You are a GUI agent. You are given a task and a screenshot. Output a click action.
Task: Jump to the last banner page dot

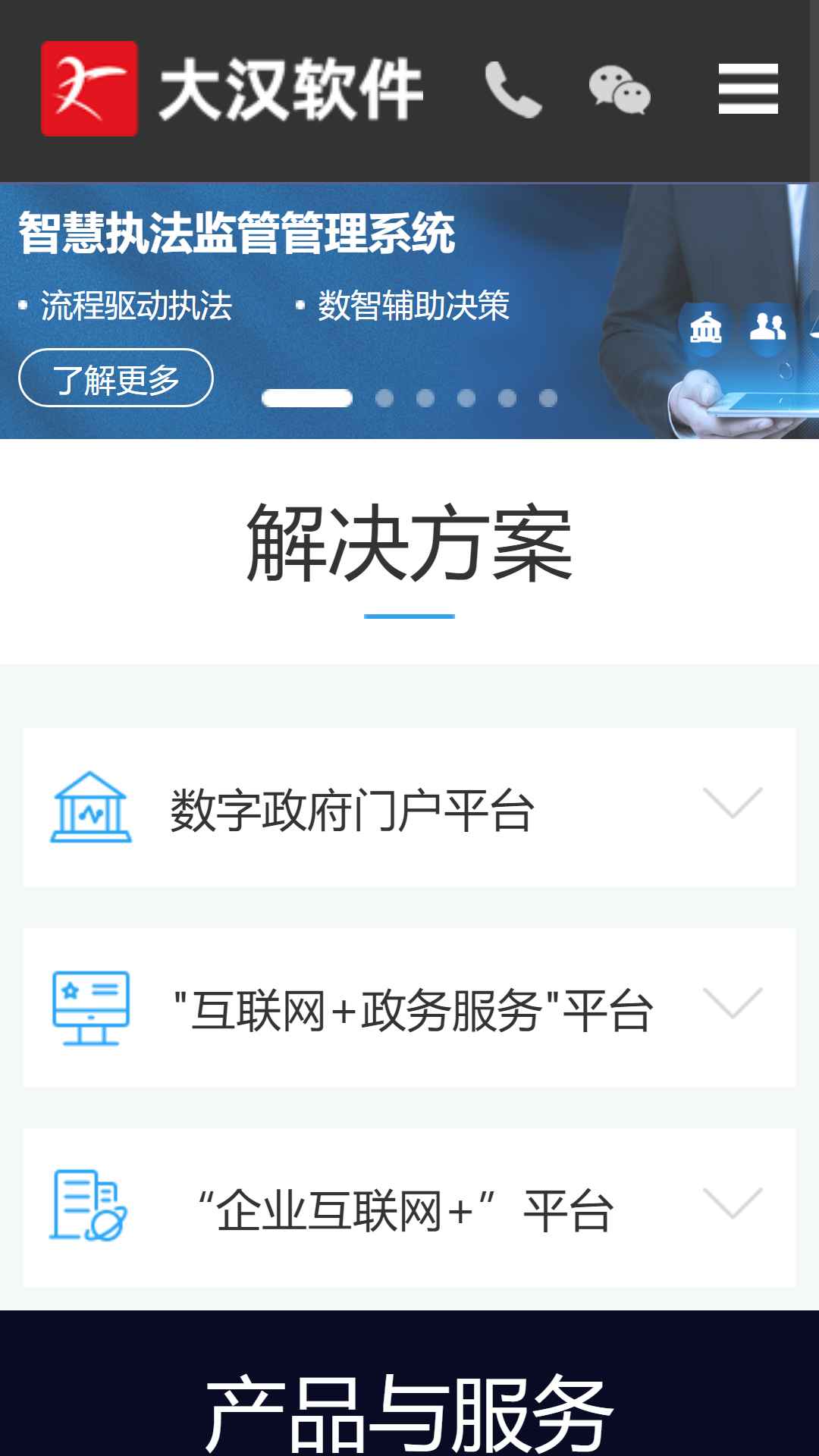point(548,398)
